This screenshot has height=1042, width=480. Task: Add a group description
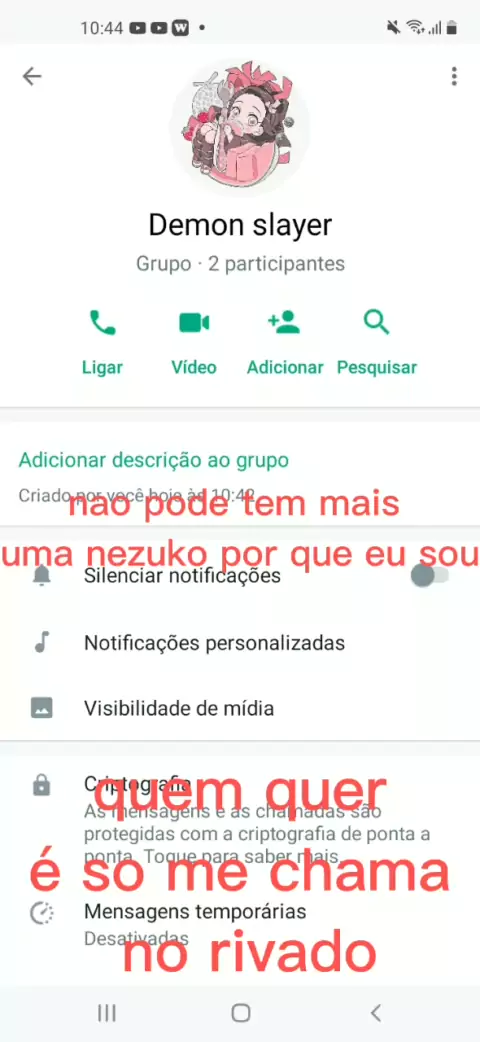[154, 460]
